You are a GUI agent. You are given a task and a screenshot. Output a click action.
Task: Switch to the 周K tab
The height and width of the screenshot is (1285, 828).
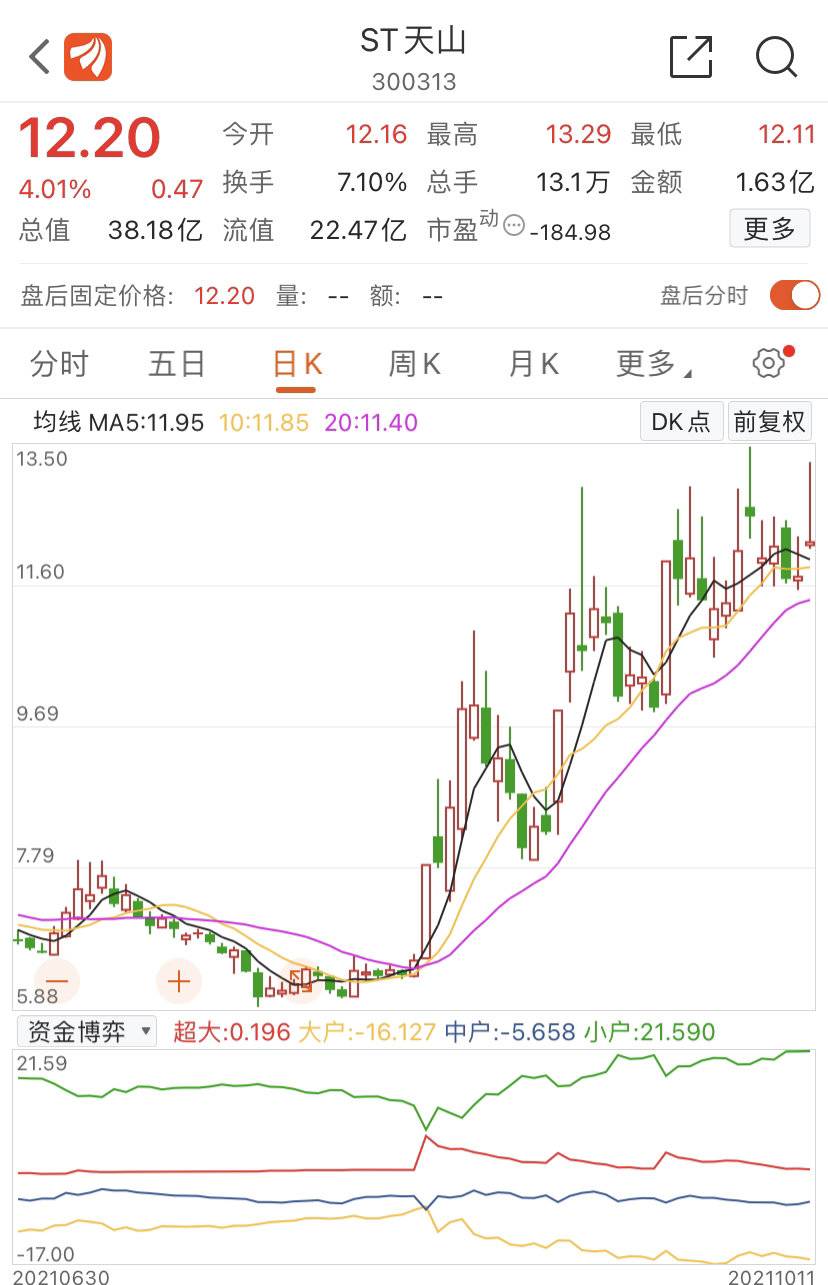(x=414, y=363)
